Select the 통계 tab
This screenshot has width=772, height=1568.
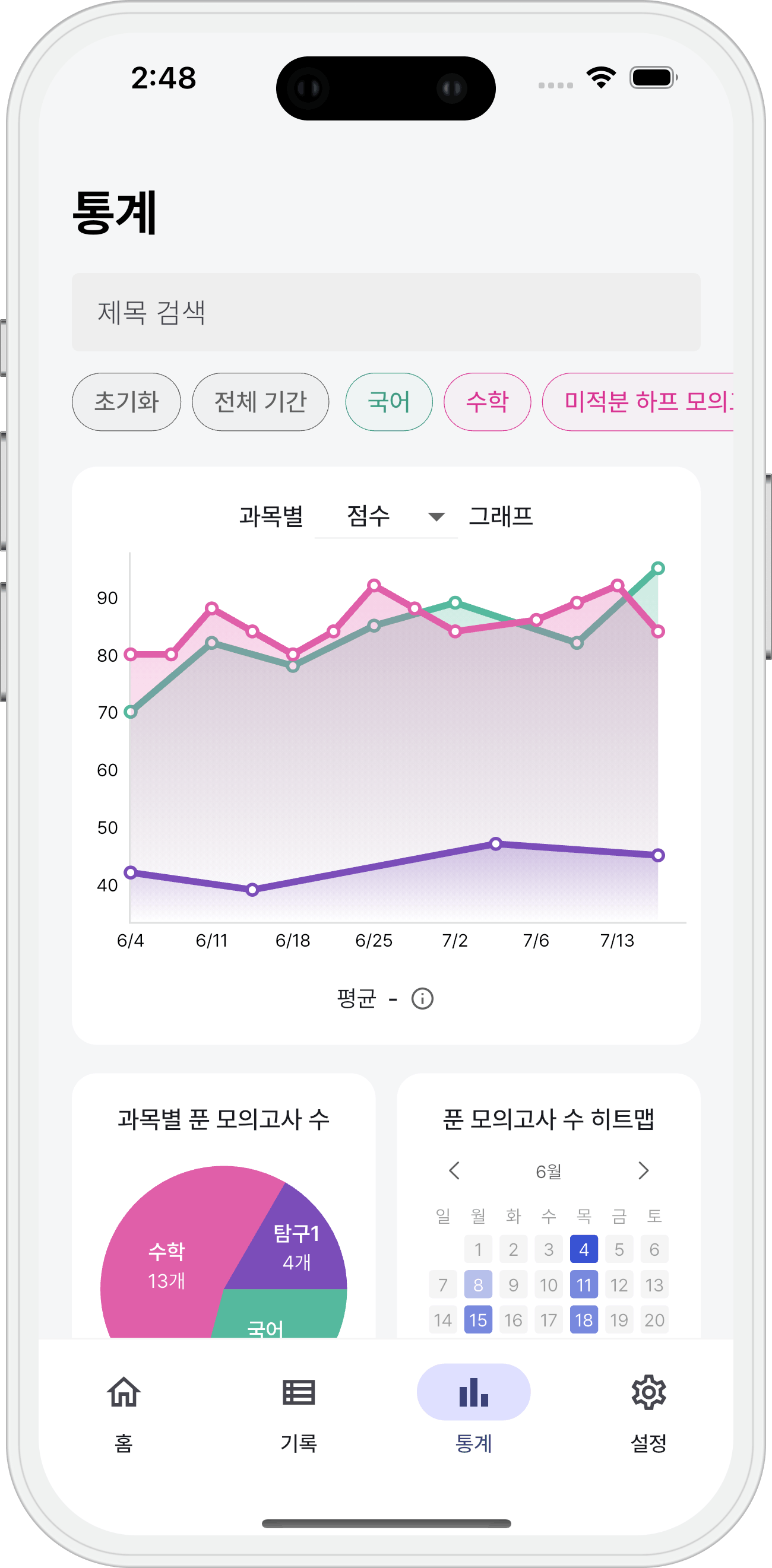coord(474,1413)
